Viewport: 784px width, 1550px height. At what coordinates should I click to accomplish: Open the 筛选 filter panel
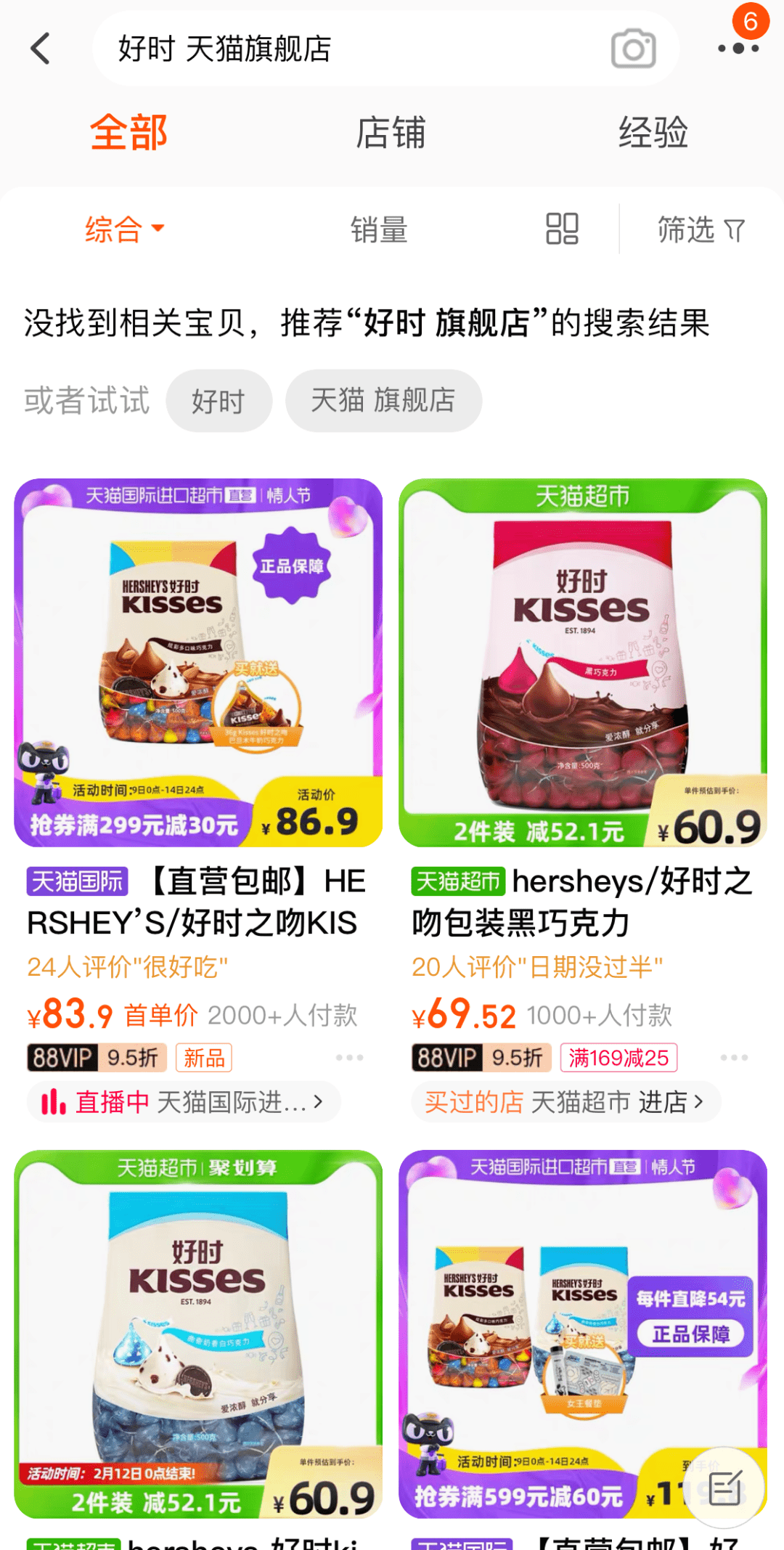pos(701,229)
